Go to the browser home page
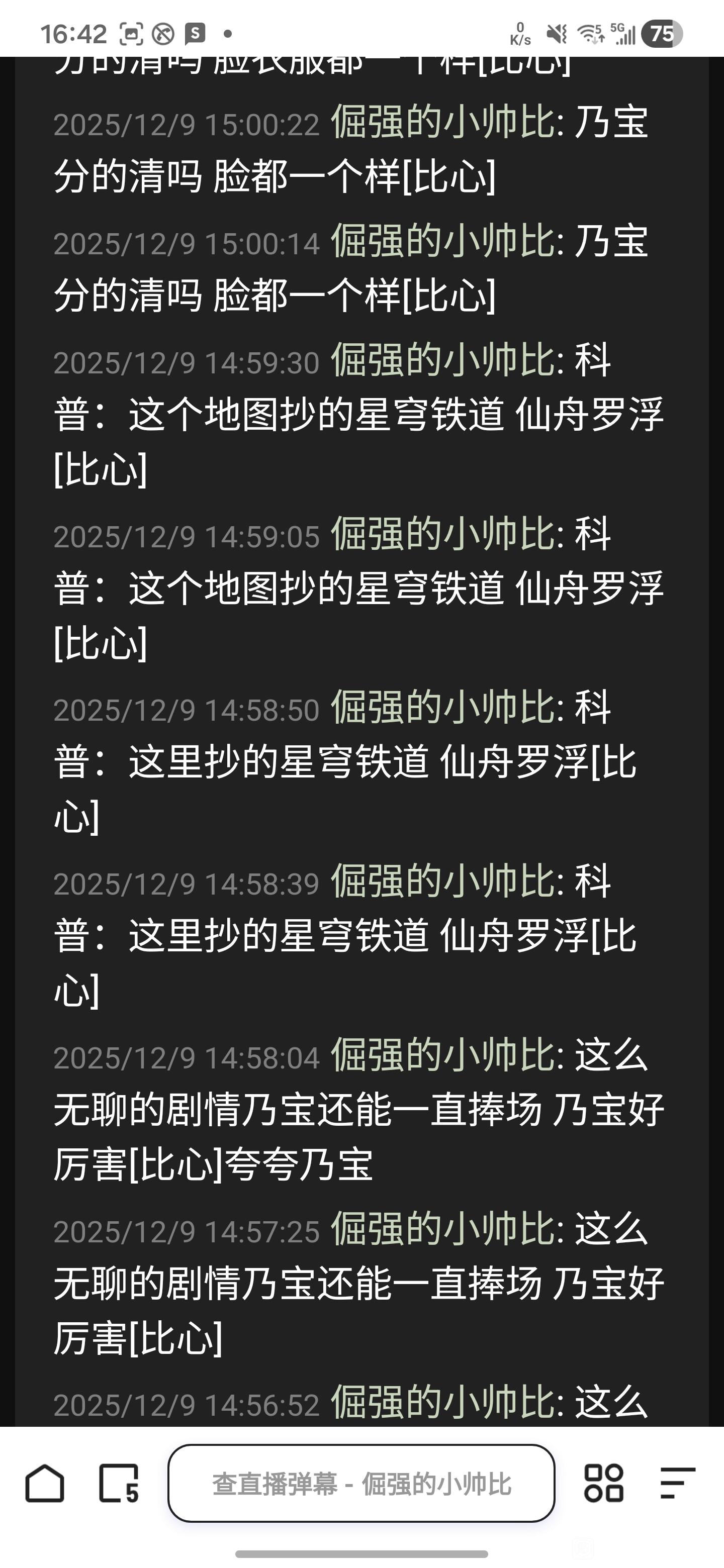The image size is (724, 1568). tap(44, 1484)
